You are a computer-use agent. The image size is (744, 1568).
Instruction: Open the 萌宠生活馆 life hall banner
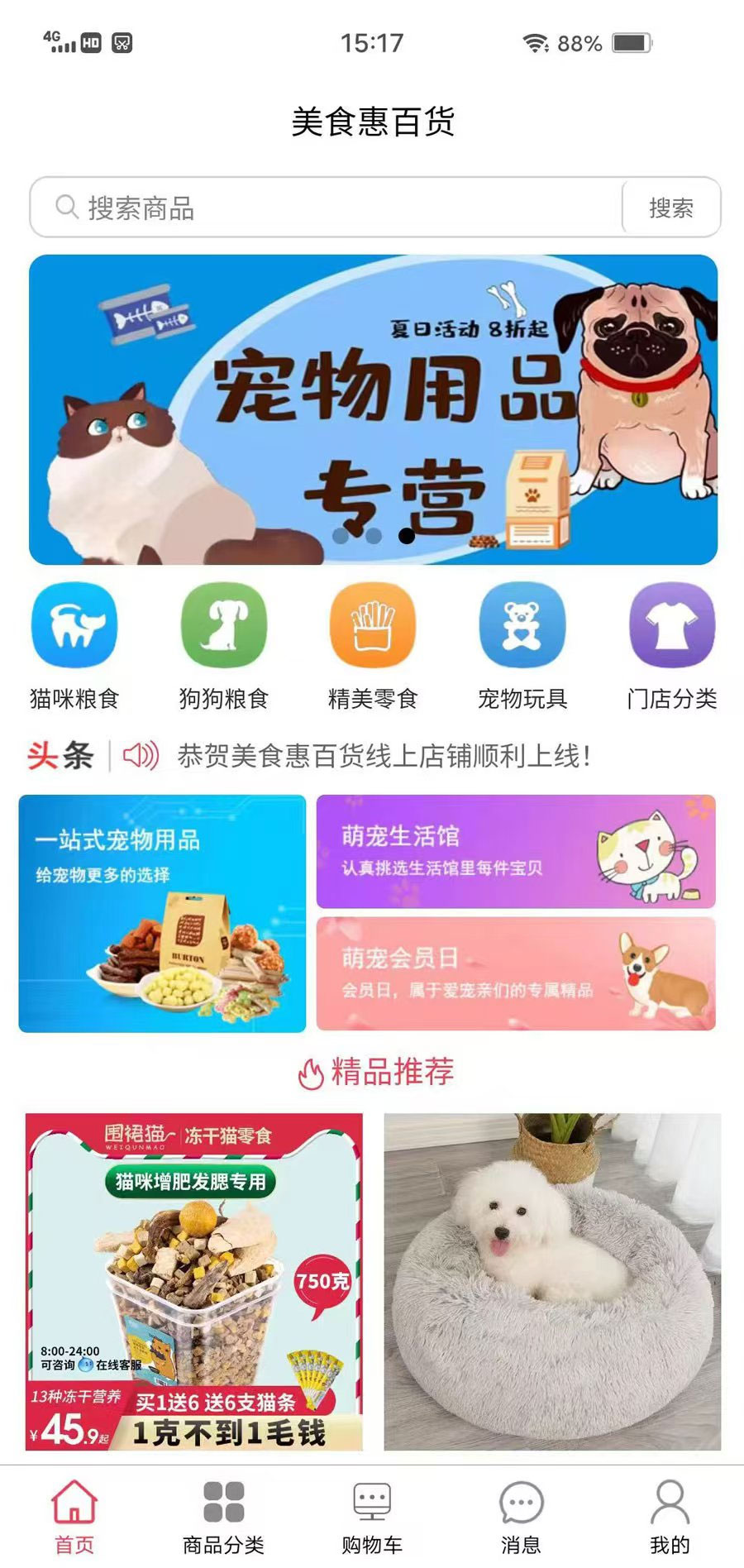coord(517,852)
